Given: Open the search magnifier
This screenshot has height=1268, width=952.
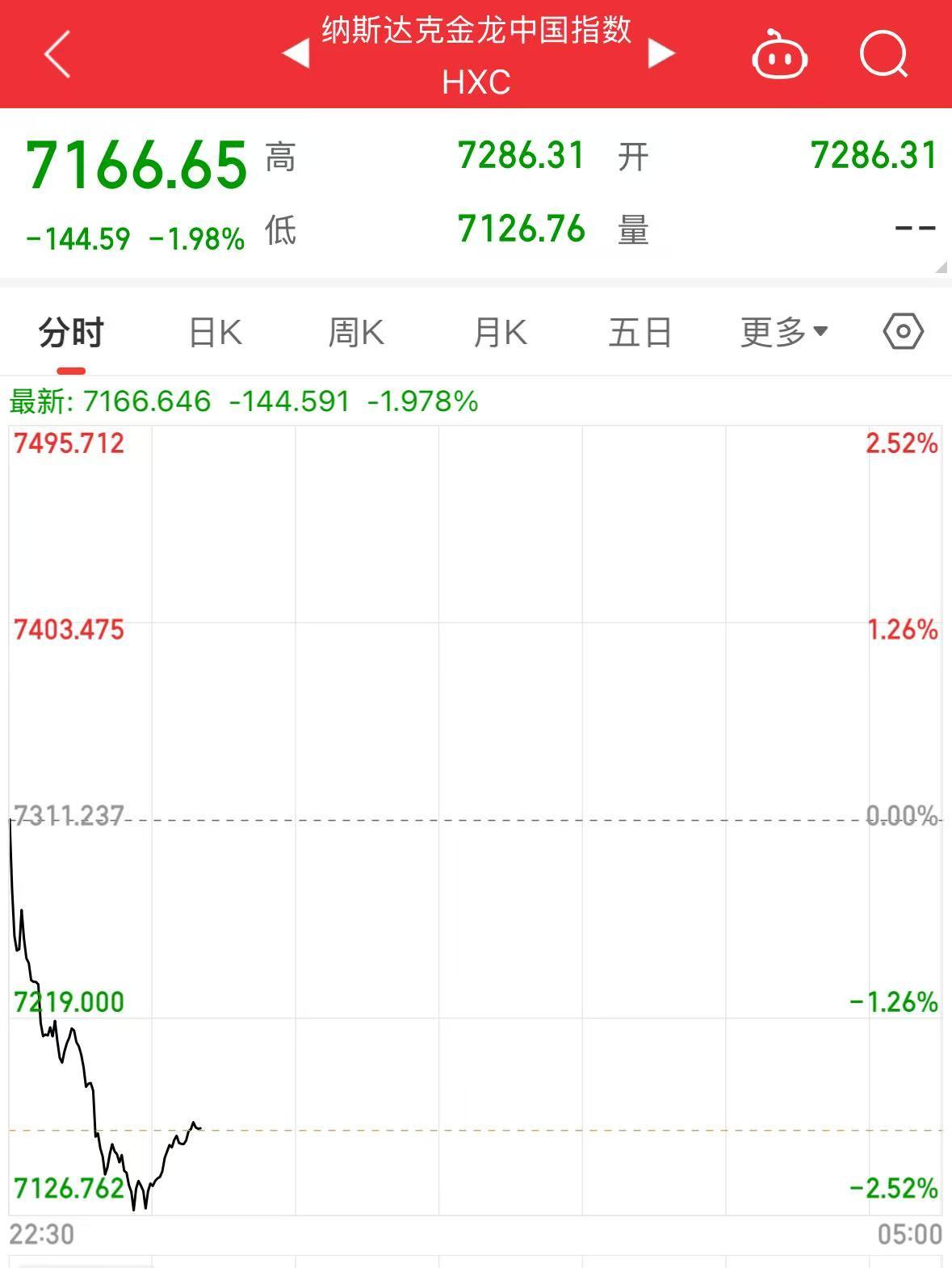Looking at the screenshot, I should [883, 54].
